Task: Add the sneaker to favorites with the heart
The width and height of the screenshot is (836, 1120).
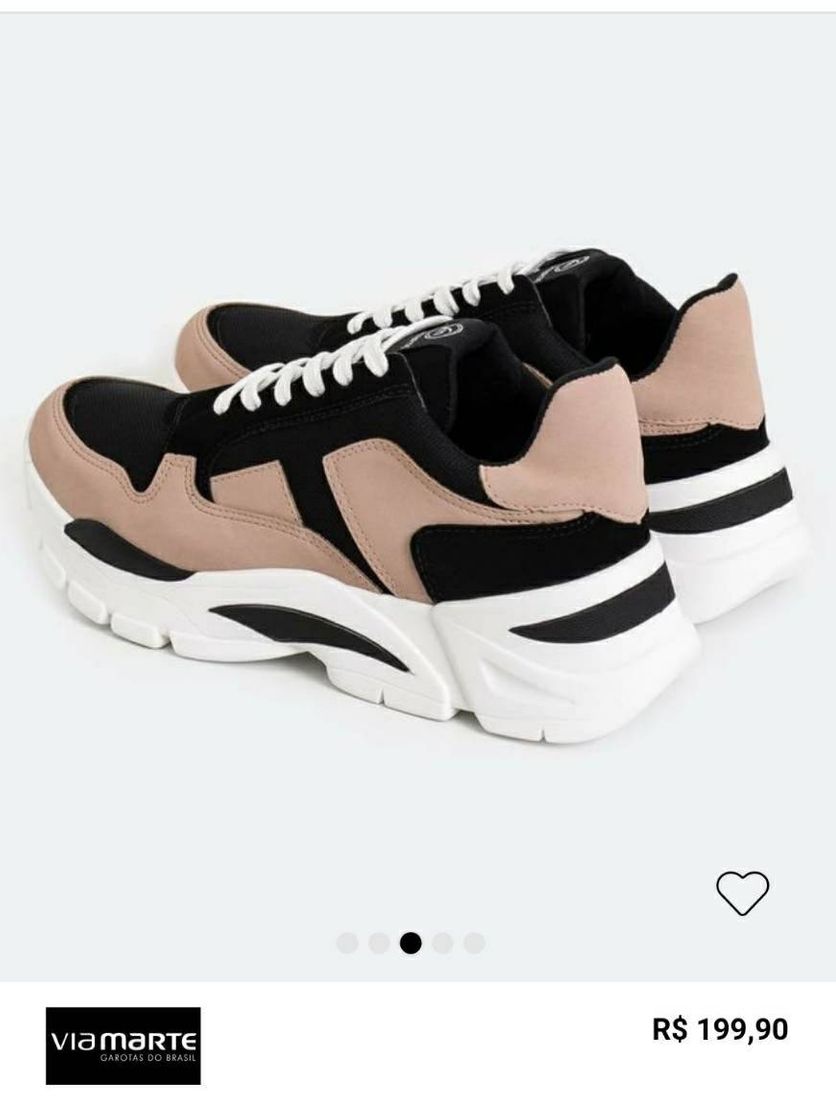Action: [743, 892]
